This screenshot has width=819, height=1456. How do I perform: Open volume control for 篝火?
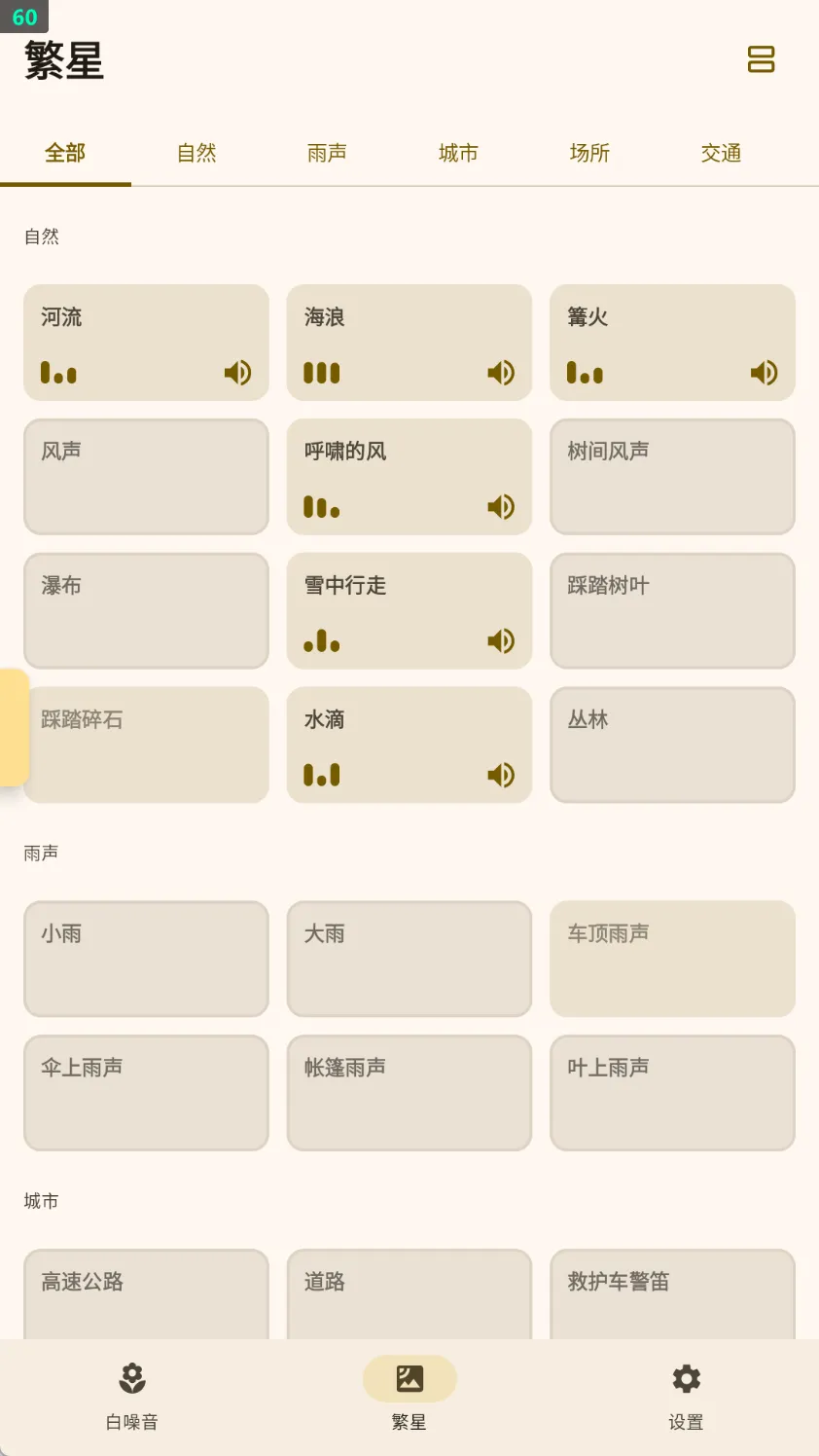tap(764, 373)
